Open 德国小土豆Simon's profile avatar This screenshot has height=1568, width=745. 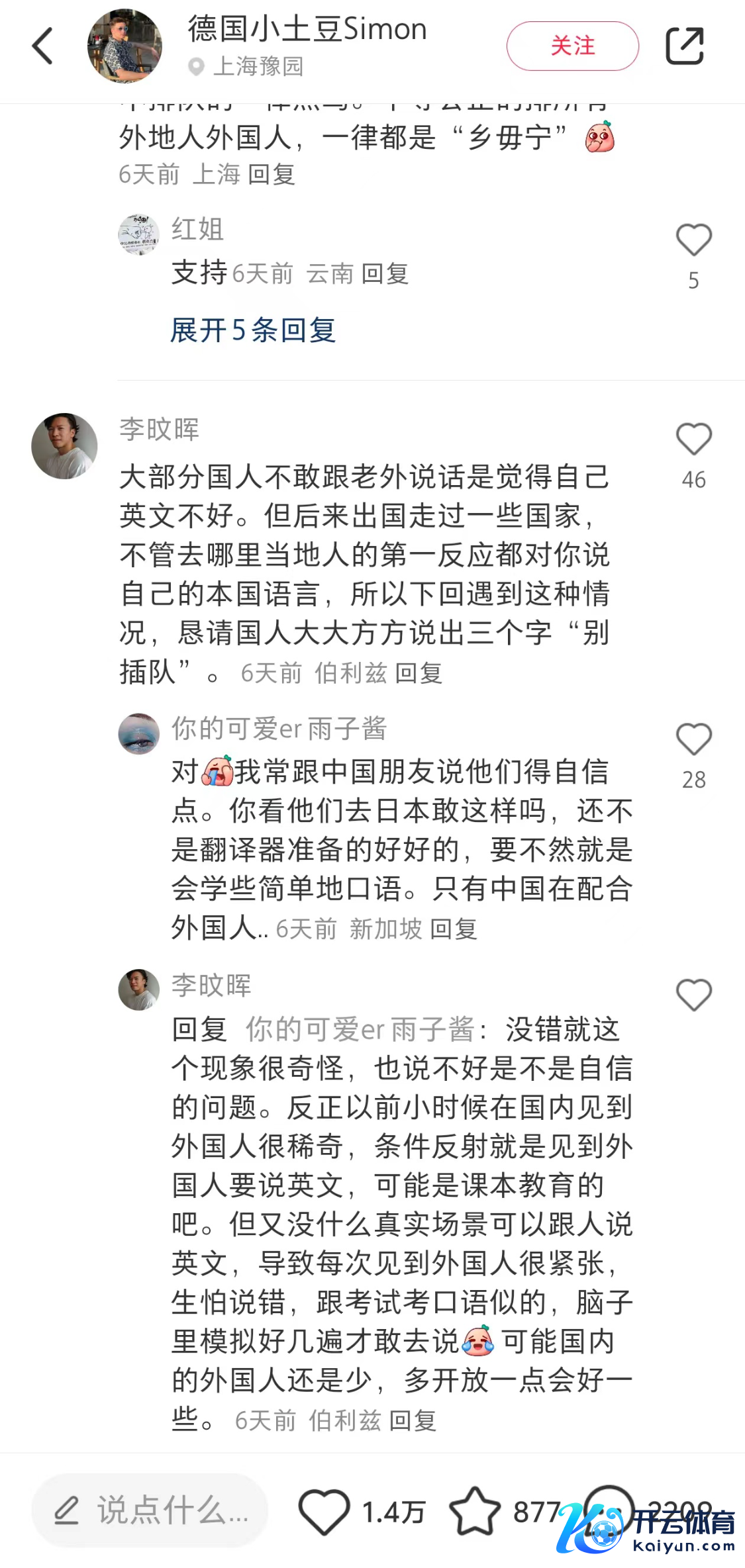pyautogui.click(x=124, y=46)
